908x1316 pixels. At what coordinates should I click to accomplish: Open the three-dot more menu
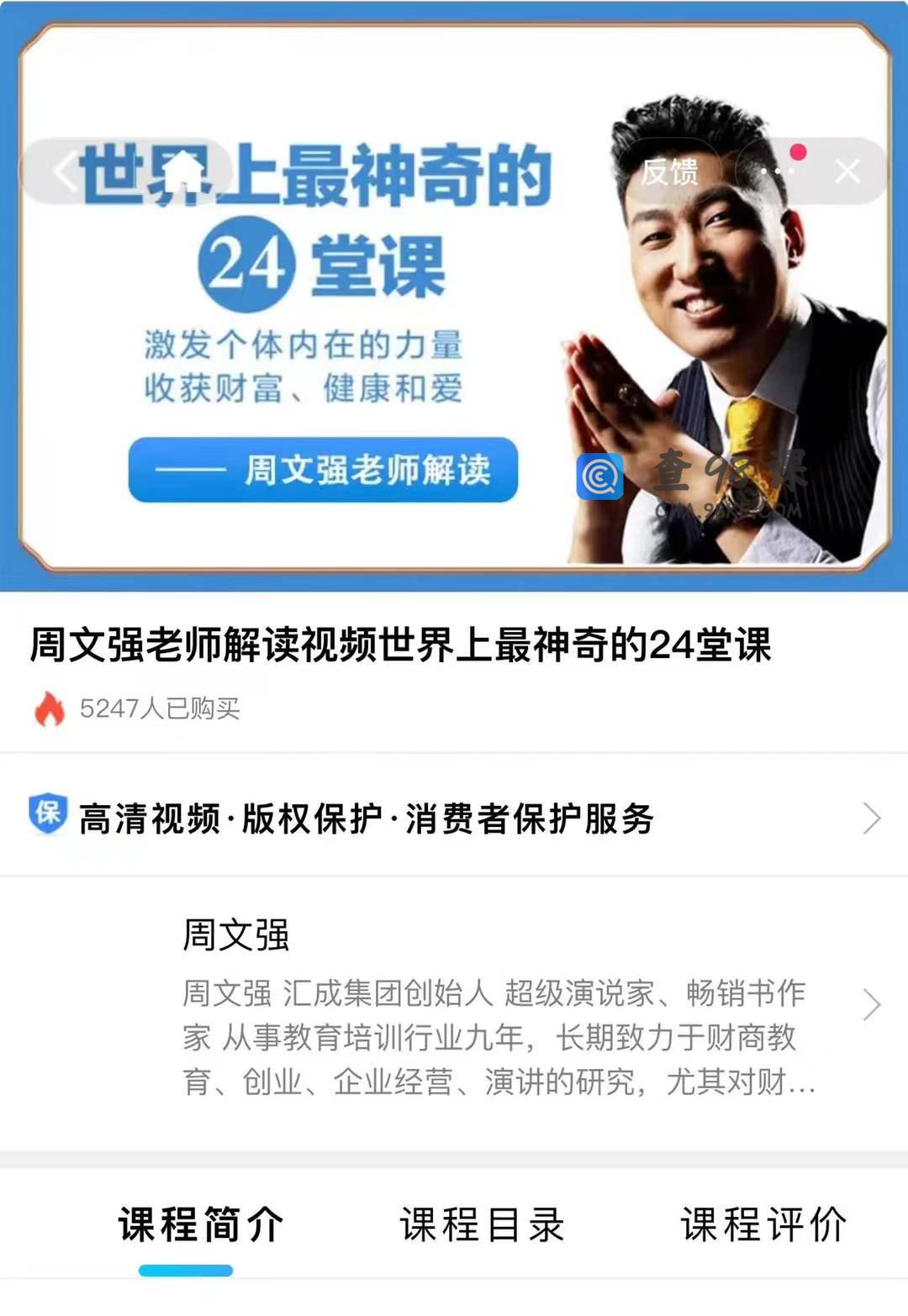pos(778,171)
